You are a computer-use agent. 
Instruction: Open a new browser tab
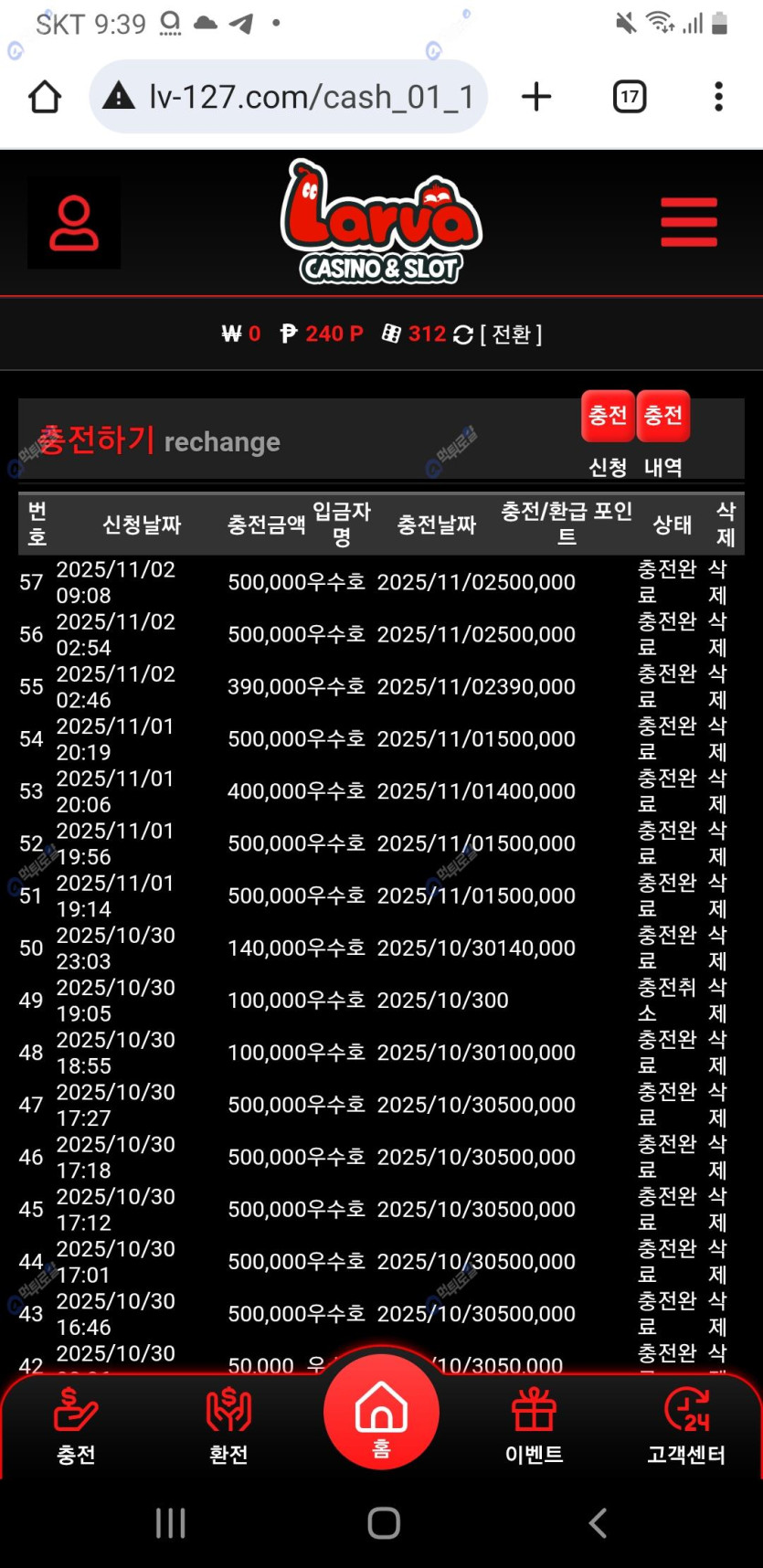[536, 97]
